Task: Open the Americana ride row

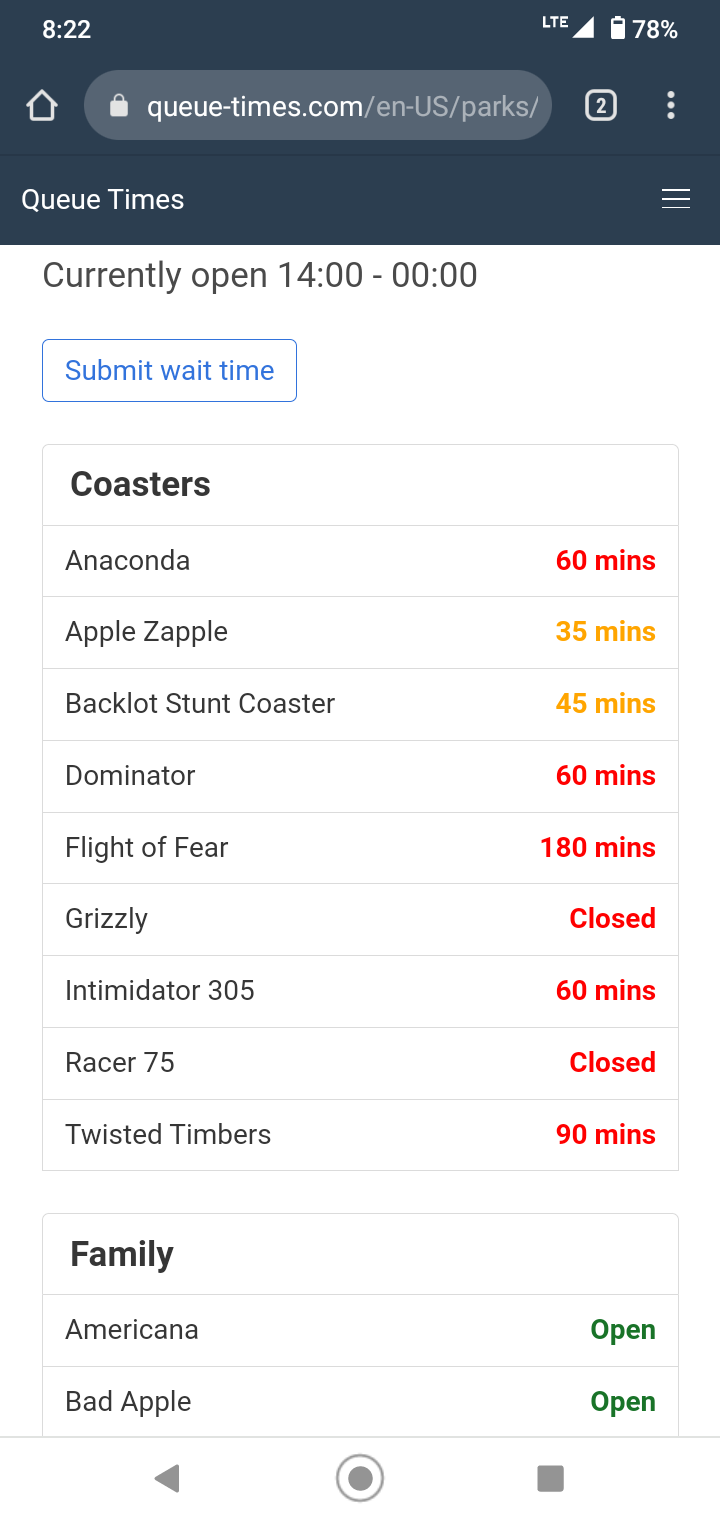Action: point(360,1331)
